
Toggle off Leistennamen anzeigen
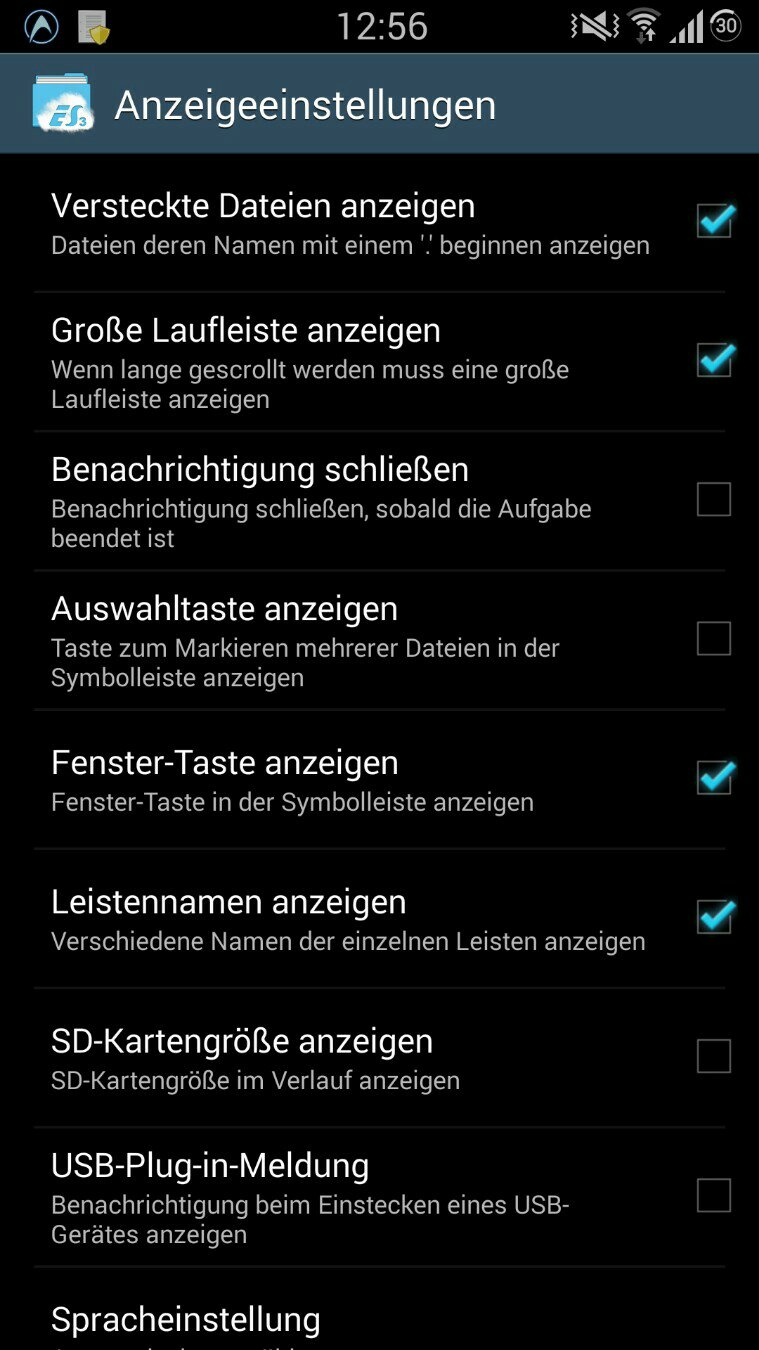pyautogui.click(x=714, y=916)
